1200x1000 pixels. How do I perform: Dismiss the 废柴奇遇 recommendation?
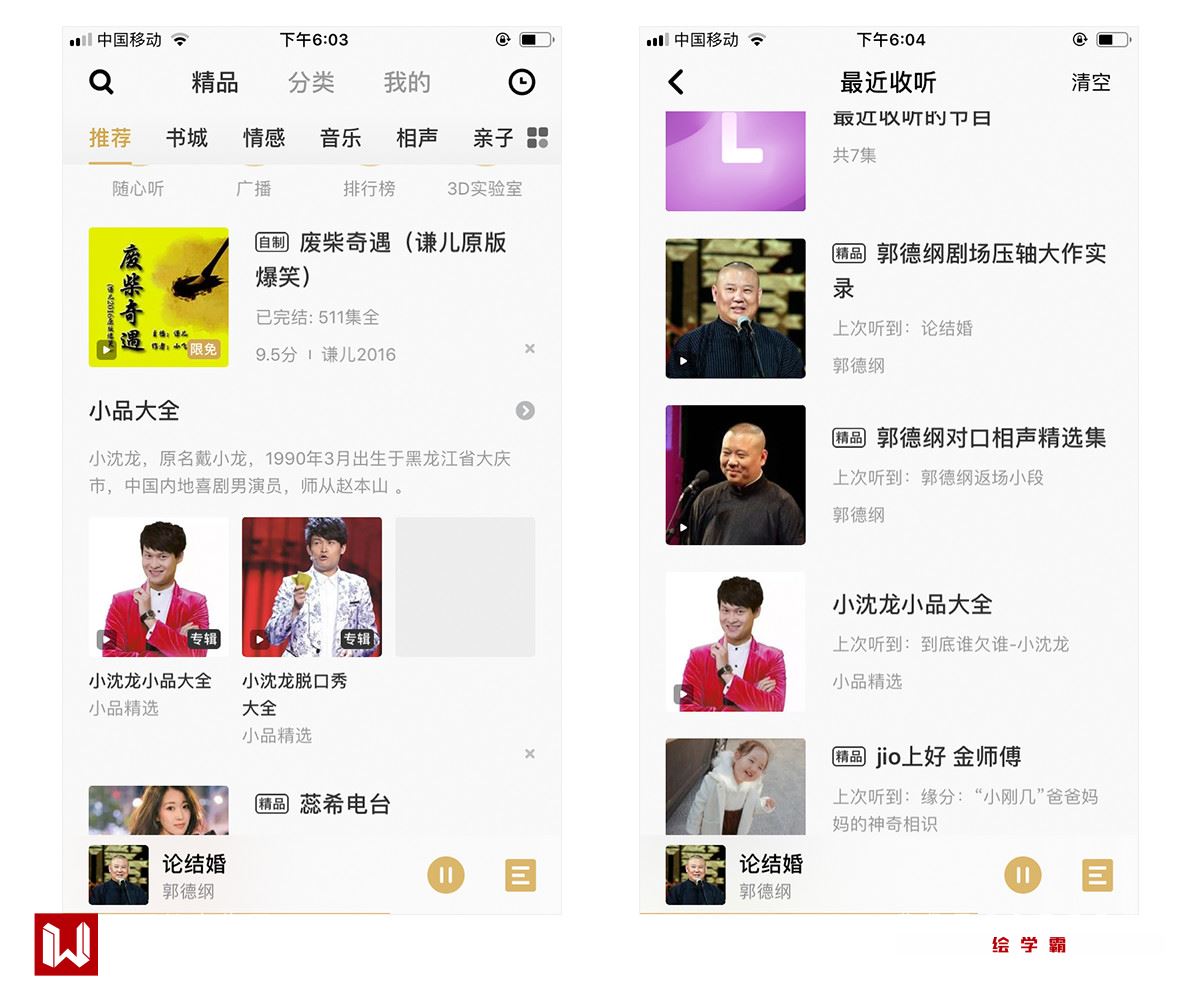click(530, 348)
